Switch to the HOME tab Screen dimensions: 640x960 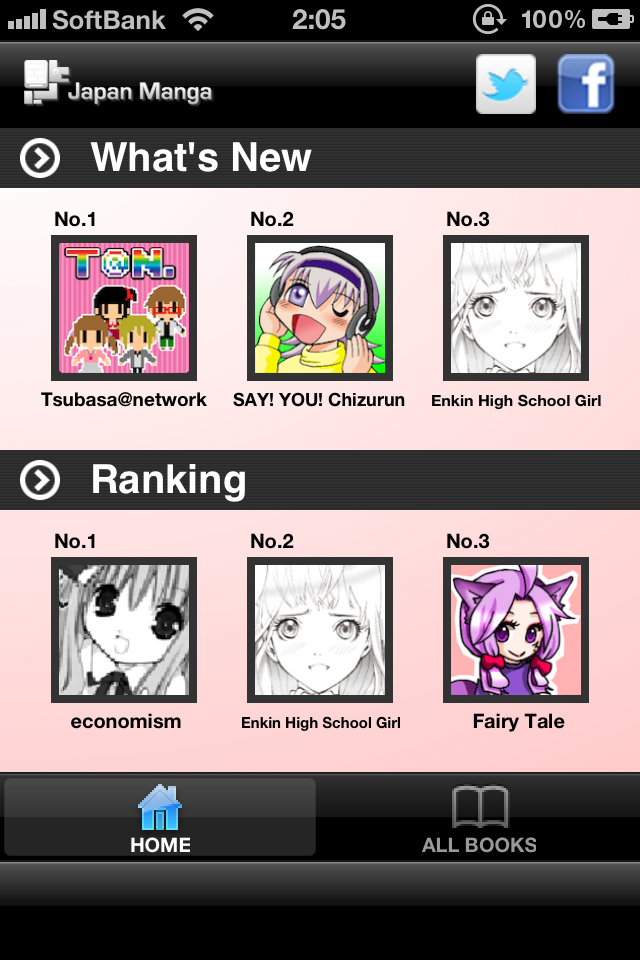coord(160,818)
